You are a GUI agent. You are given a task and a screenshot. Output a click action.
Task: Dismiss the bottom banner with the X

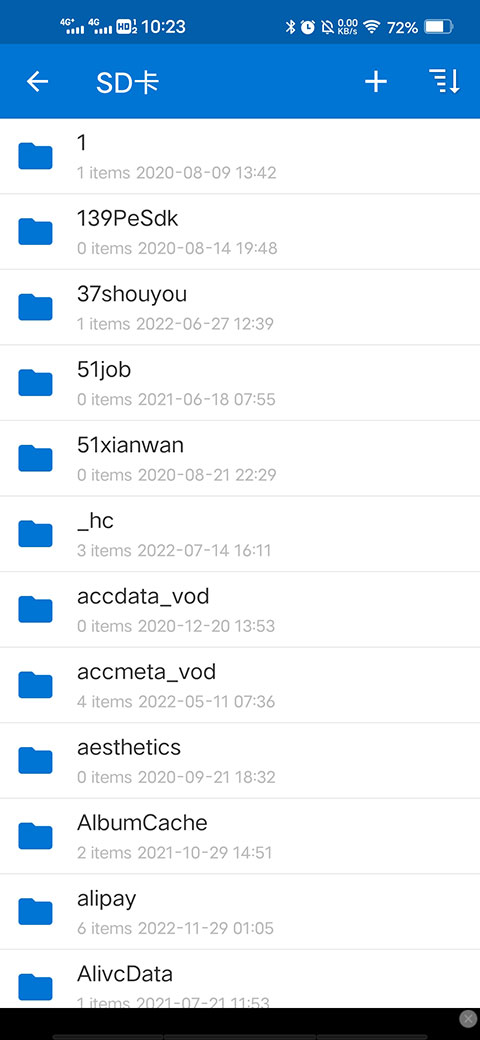[468, 1018]
